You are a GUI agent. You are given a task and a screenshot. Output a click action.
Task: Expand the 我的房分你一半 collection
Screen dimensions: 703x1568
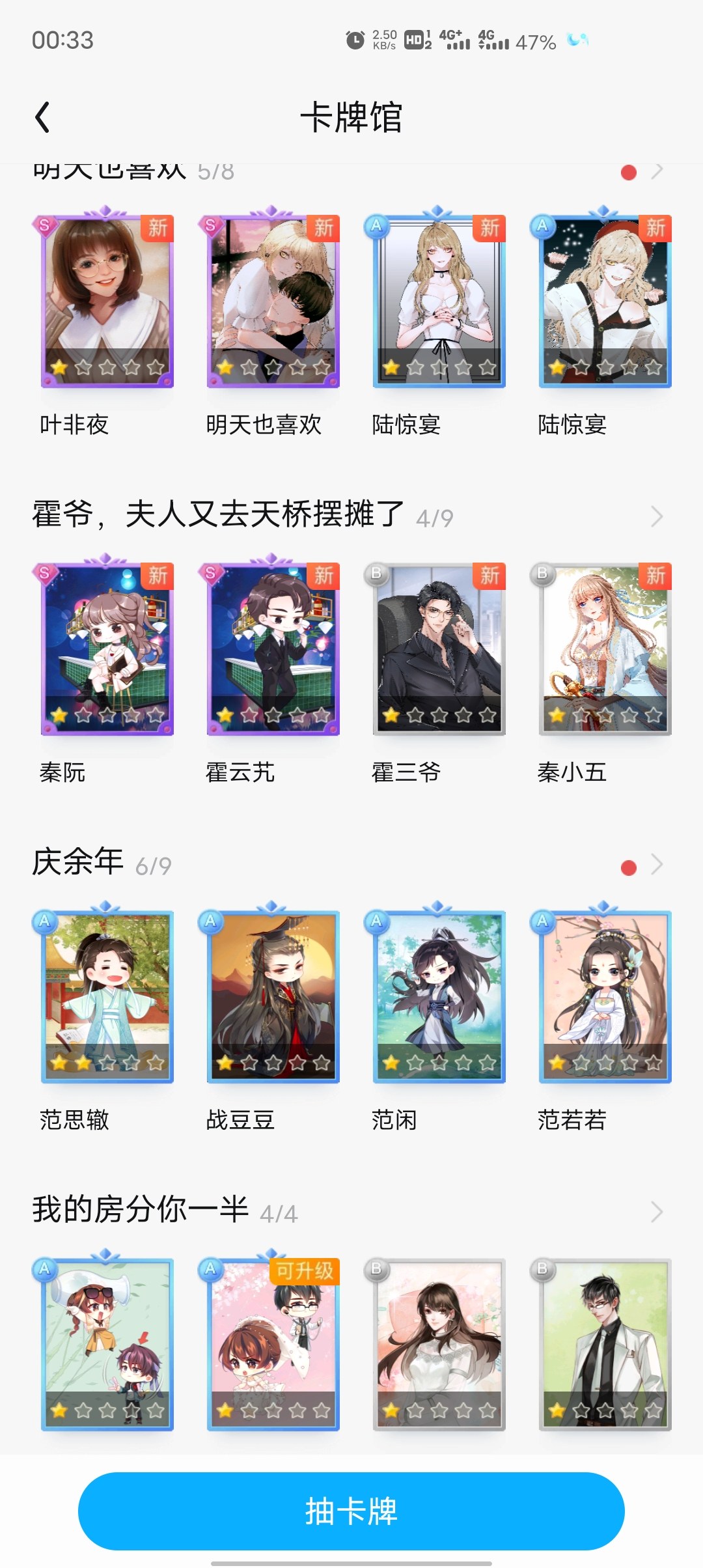(x=656, y=1212)
